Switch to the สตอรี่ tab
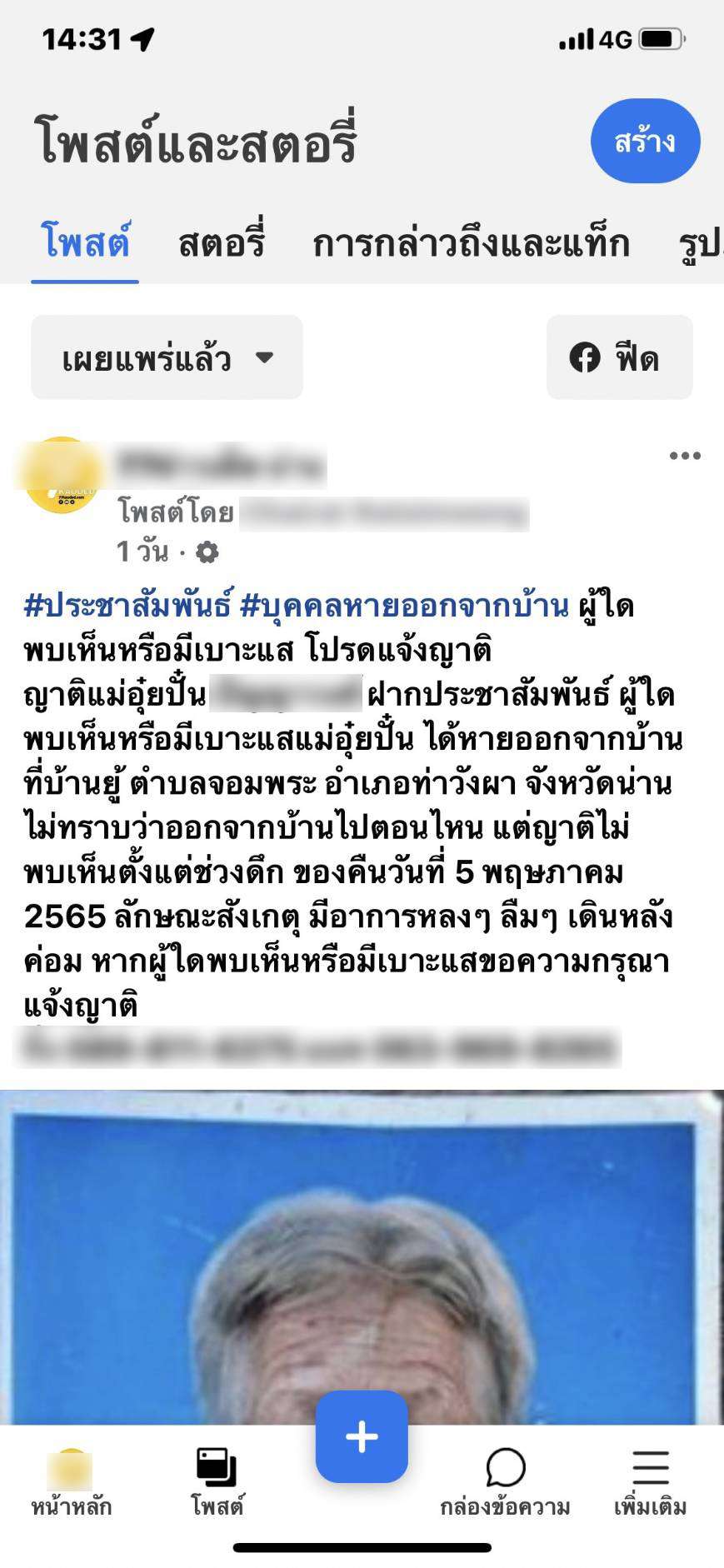Image resolution: width=724 pixels, height=1568 pixels. point(222,243)
